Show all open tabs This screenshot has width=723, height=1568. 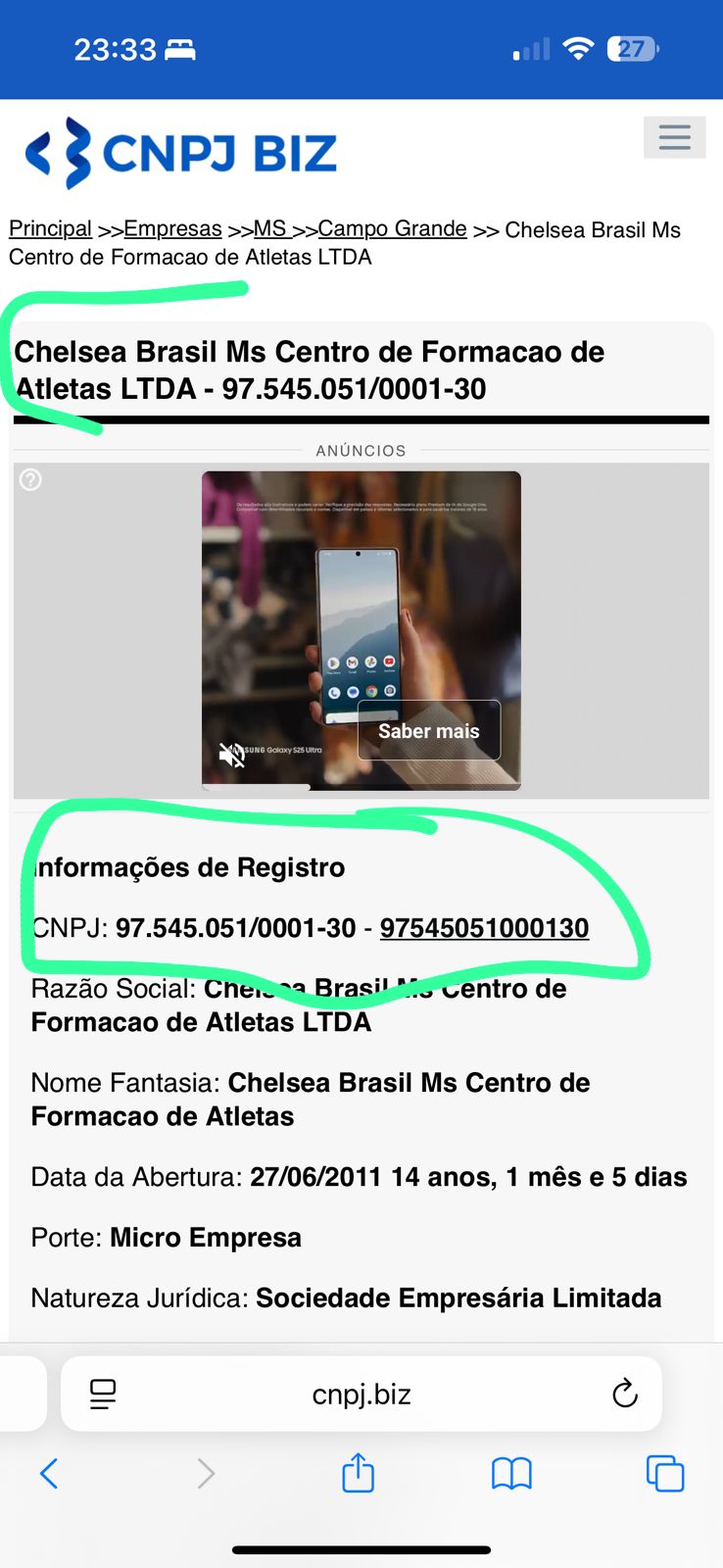pos(665,1473)
